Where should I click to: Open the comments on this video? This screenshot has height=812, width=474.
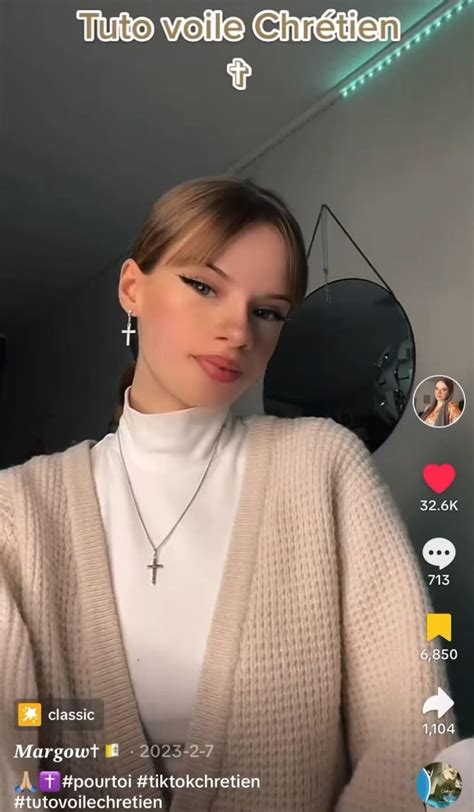[x=439, y=554]
